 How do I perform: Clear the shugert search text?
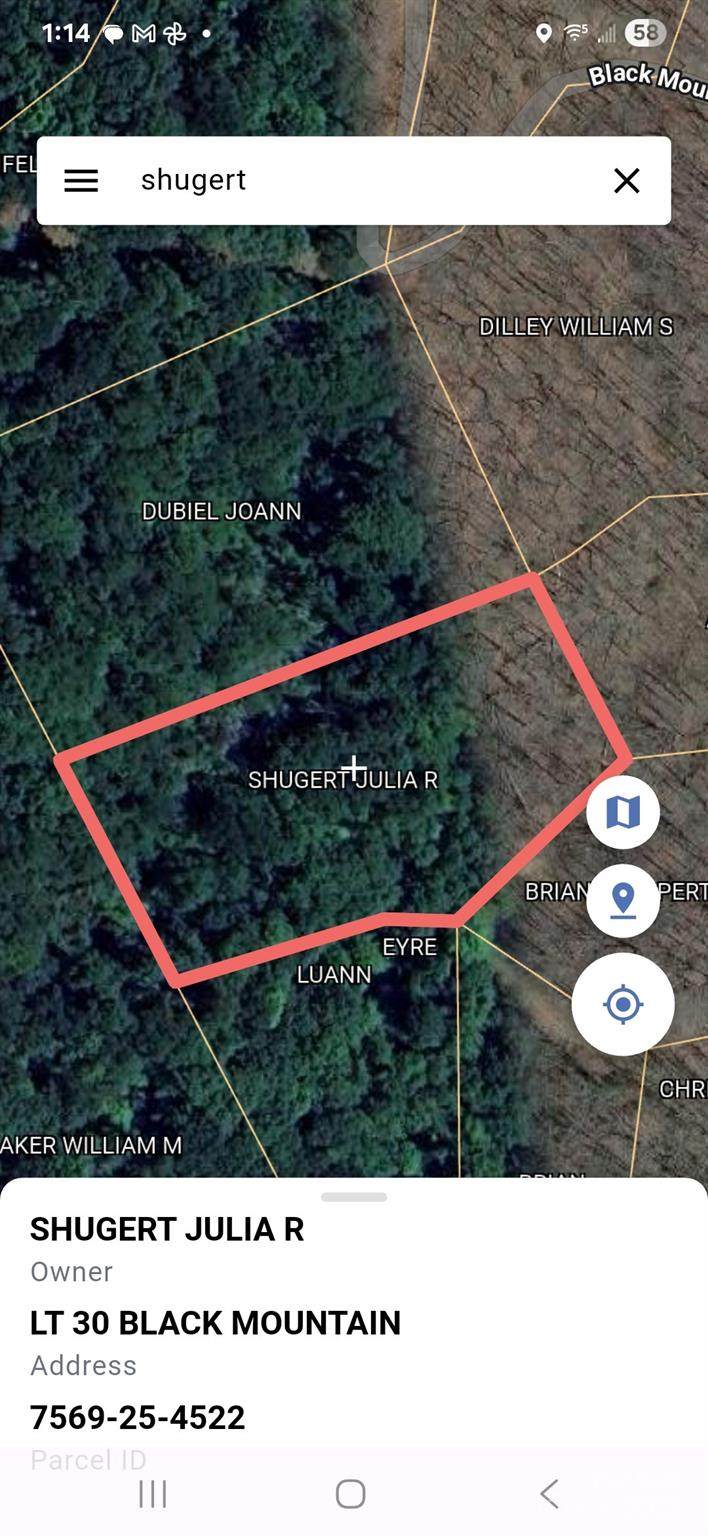click(x=626, y=181)
